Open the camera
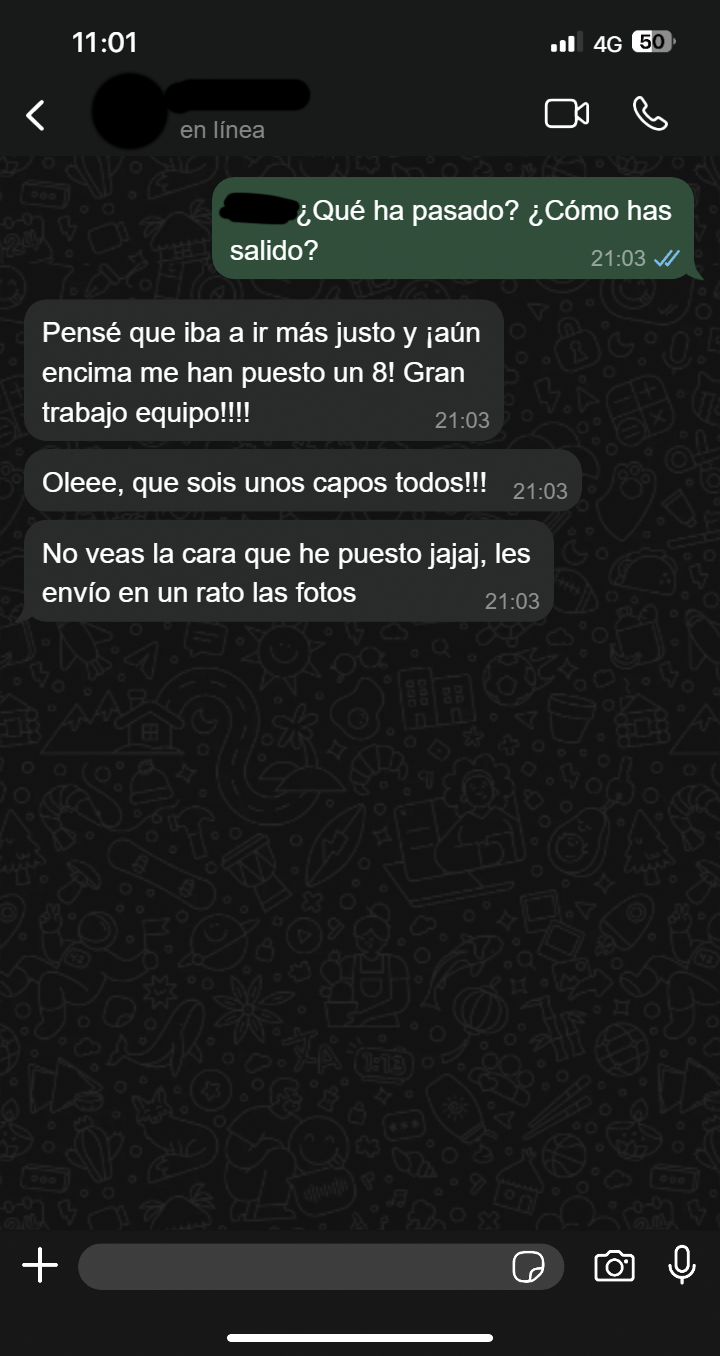This screenshot has width=720, height=1356. point(614,1267)
